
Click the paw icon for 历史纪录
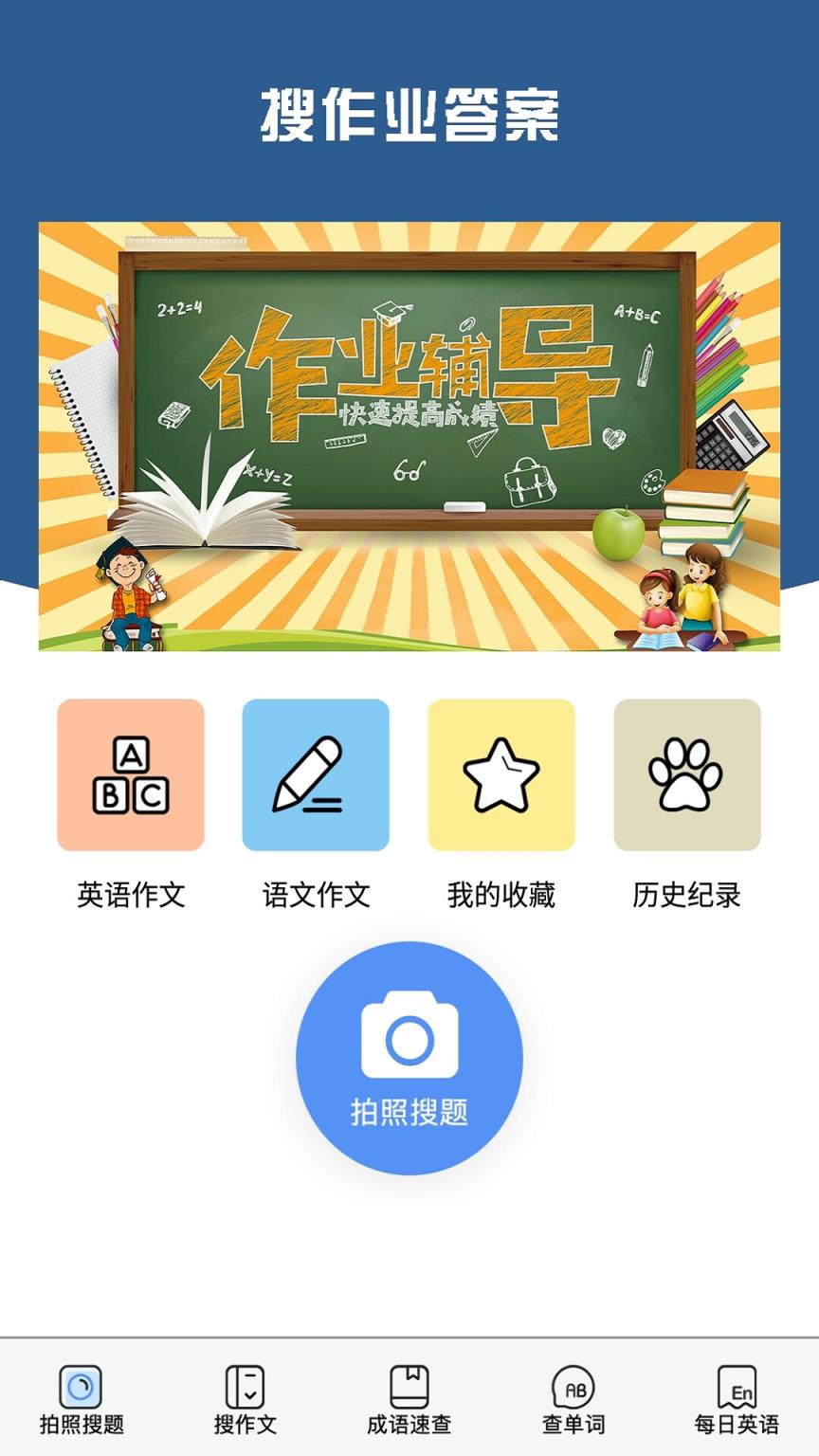(687, 775)
